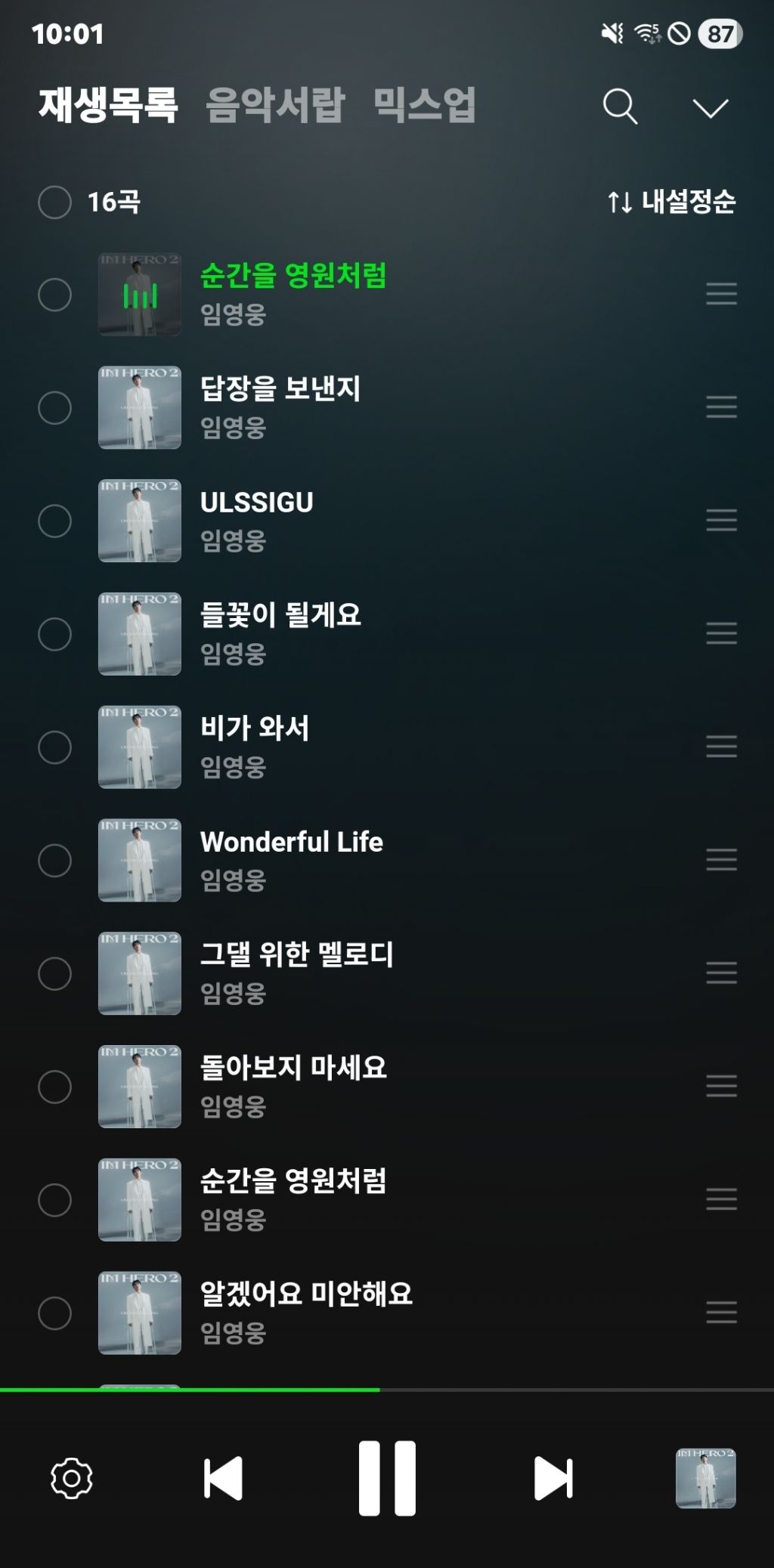Image resolution: width=774 pixels, height=1568 pixels.
Task: Check the circle beside 비가 와서
Action: click(54, 747)
